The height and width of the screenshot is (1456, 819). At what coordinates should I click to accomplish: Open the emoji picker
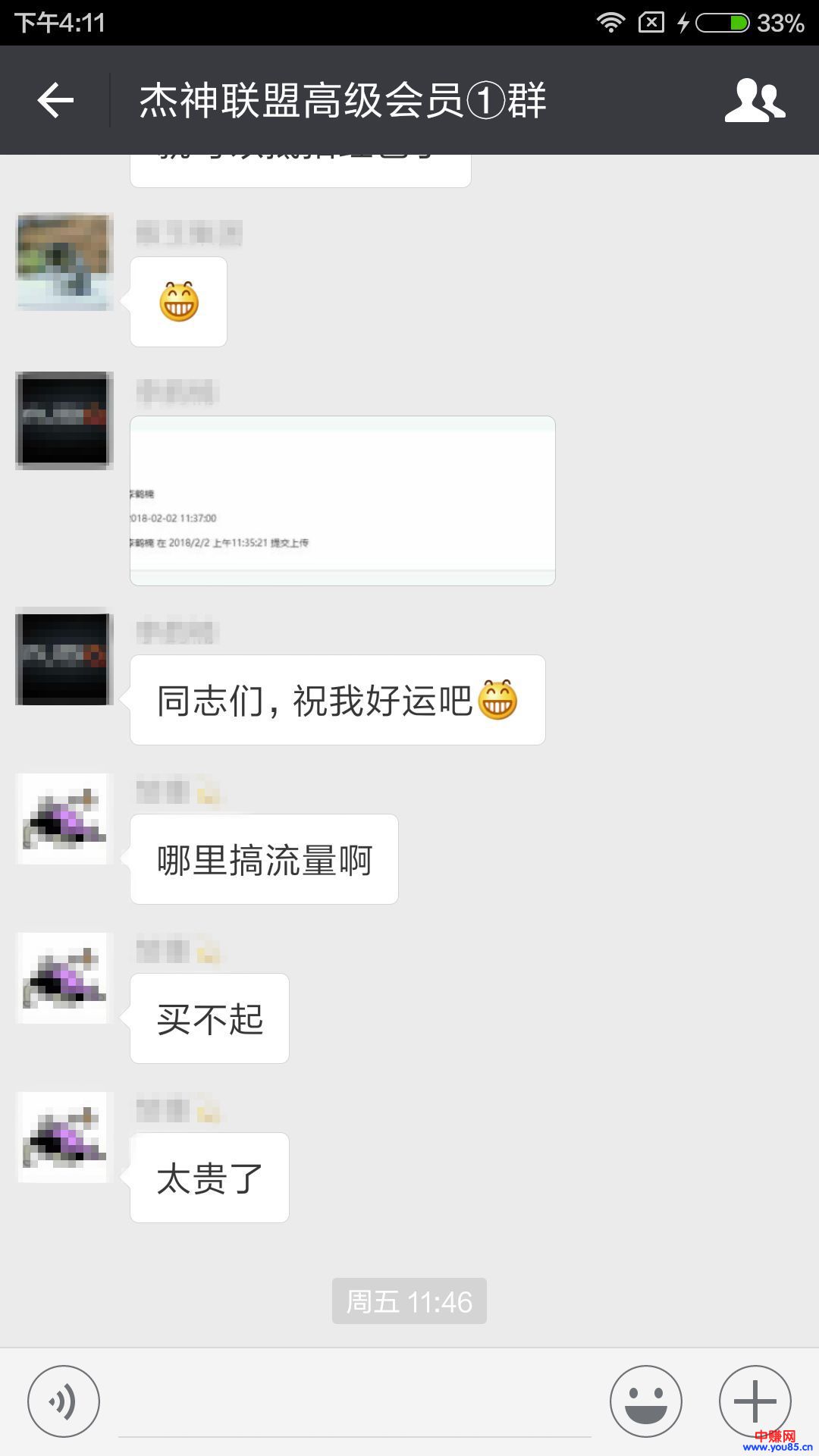[646, 1401]
